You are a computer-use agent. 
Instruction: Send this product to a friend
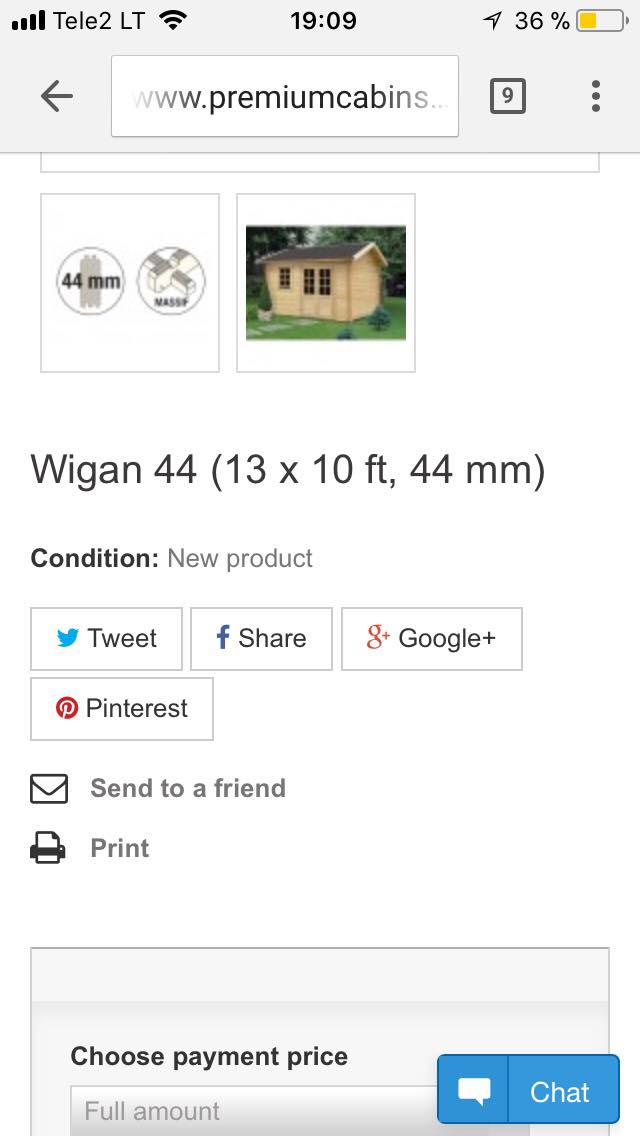(187, 788)
